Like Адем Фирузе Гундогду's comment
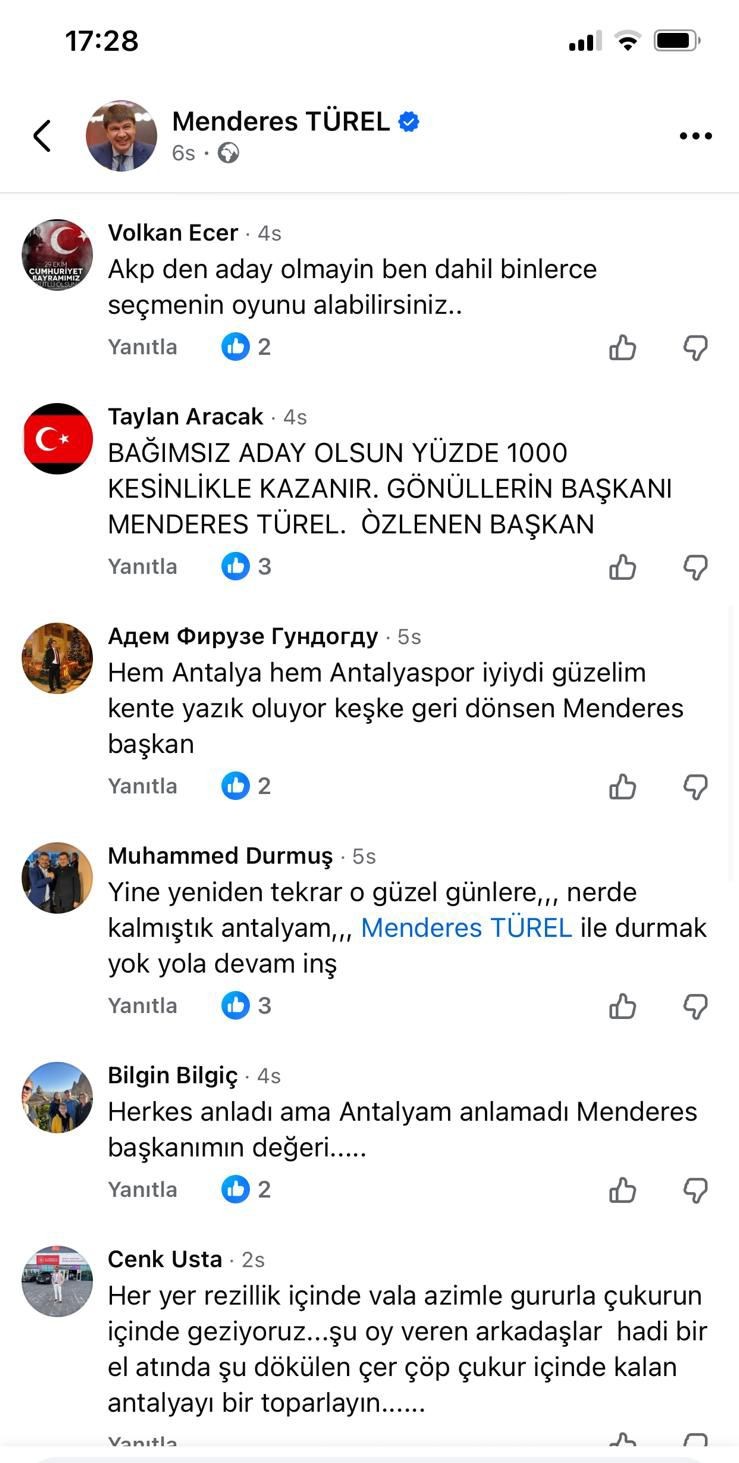This screenshot has width=739, height=1463. coord(622,787)
